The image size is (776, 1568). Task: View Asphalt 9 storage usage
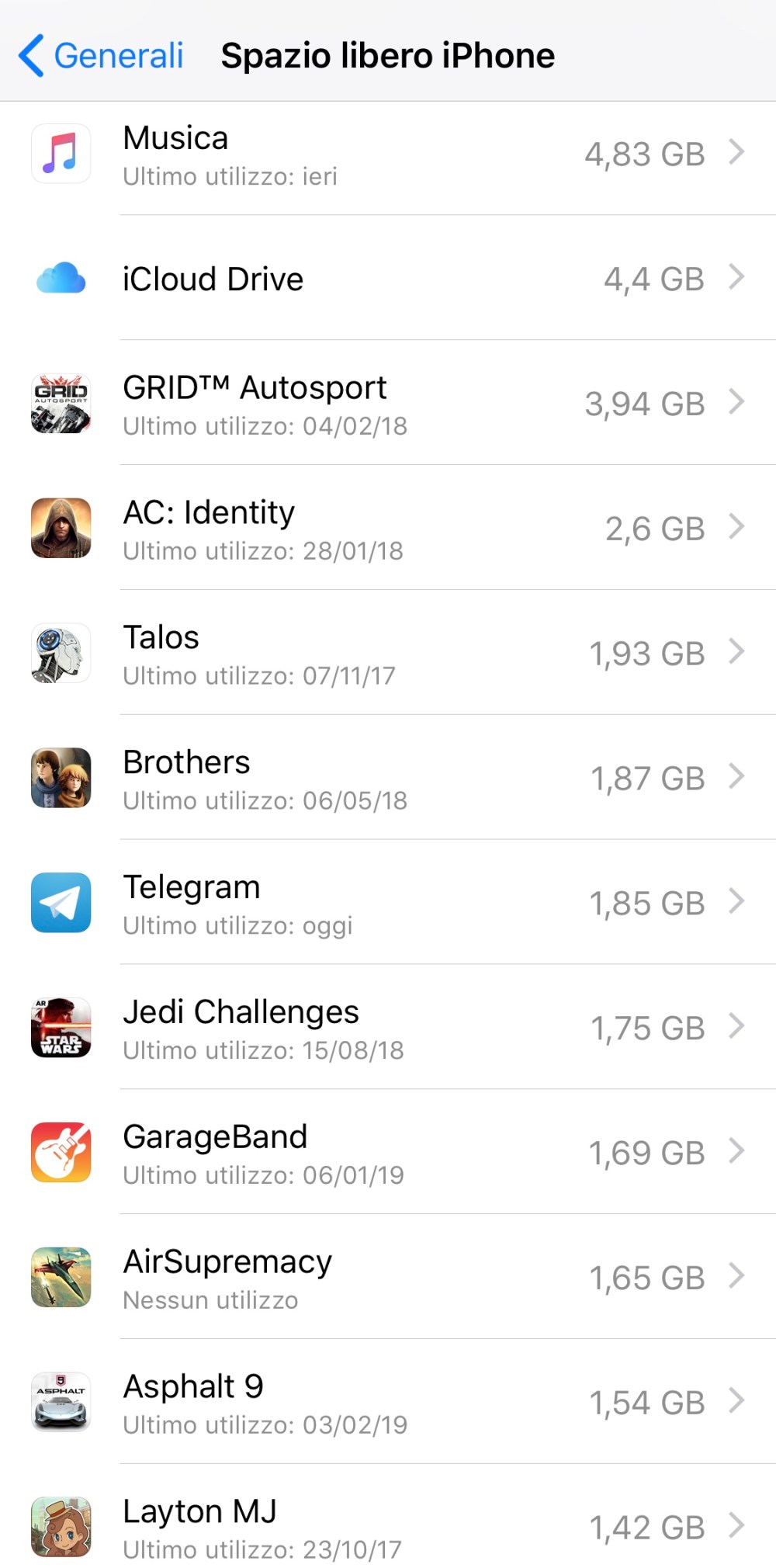[388, 1403]
